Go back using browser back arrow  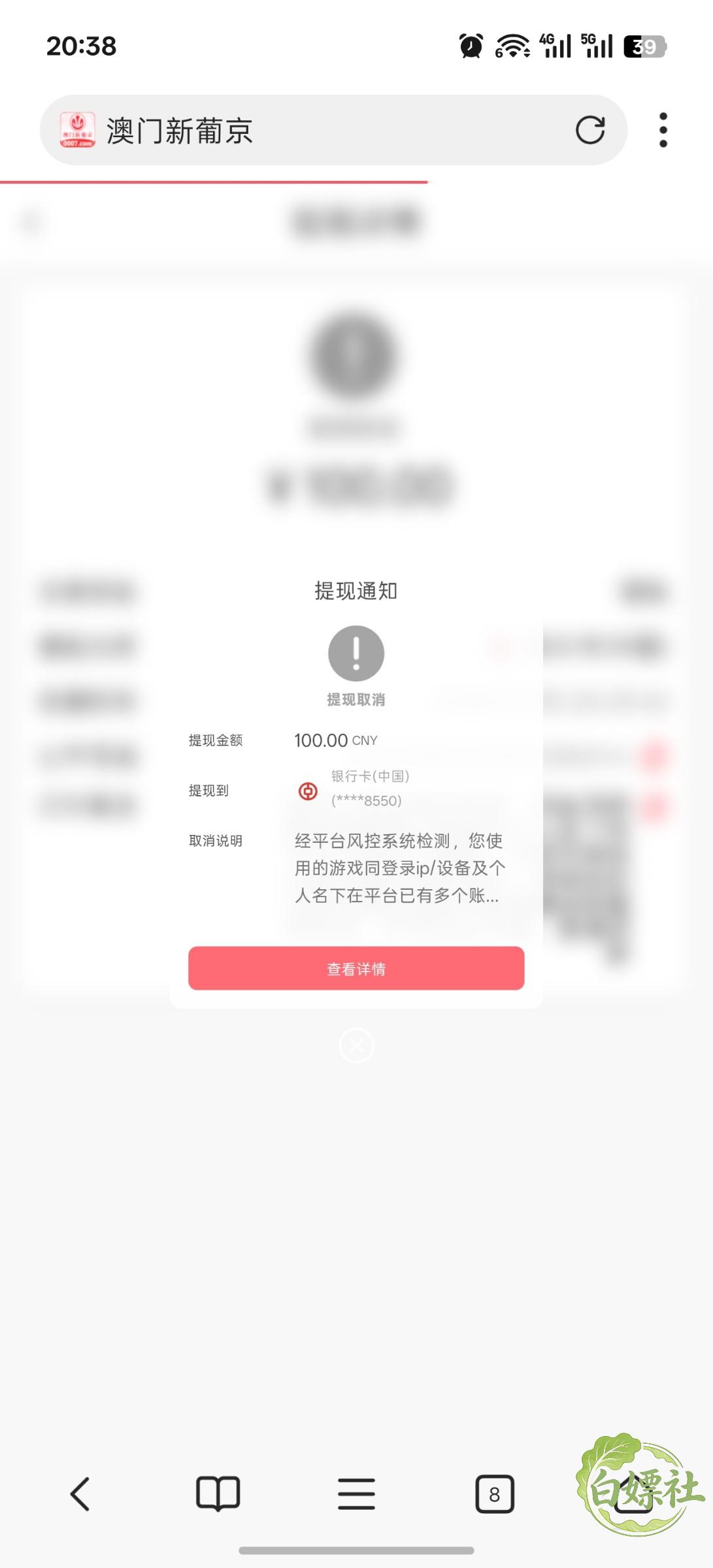click(x=80, y=1494)
